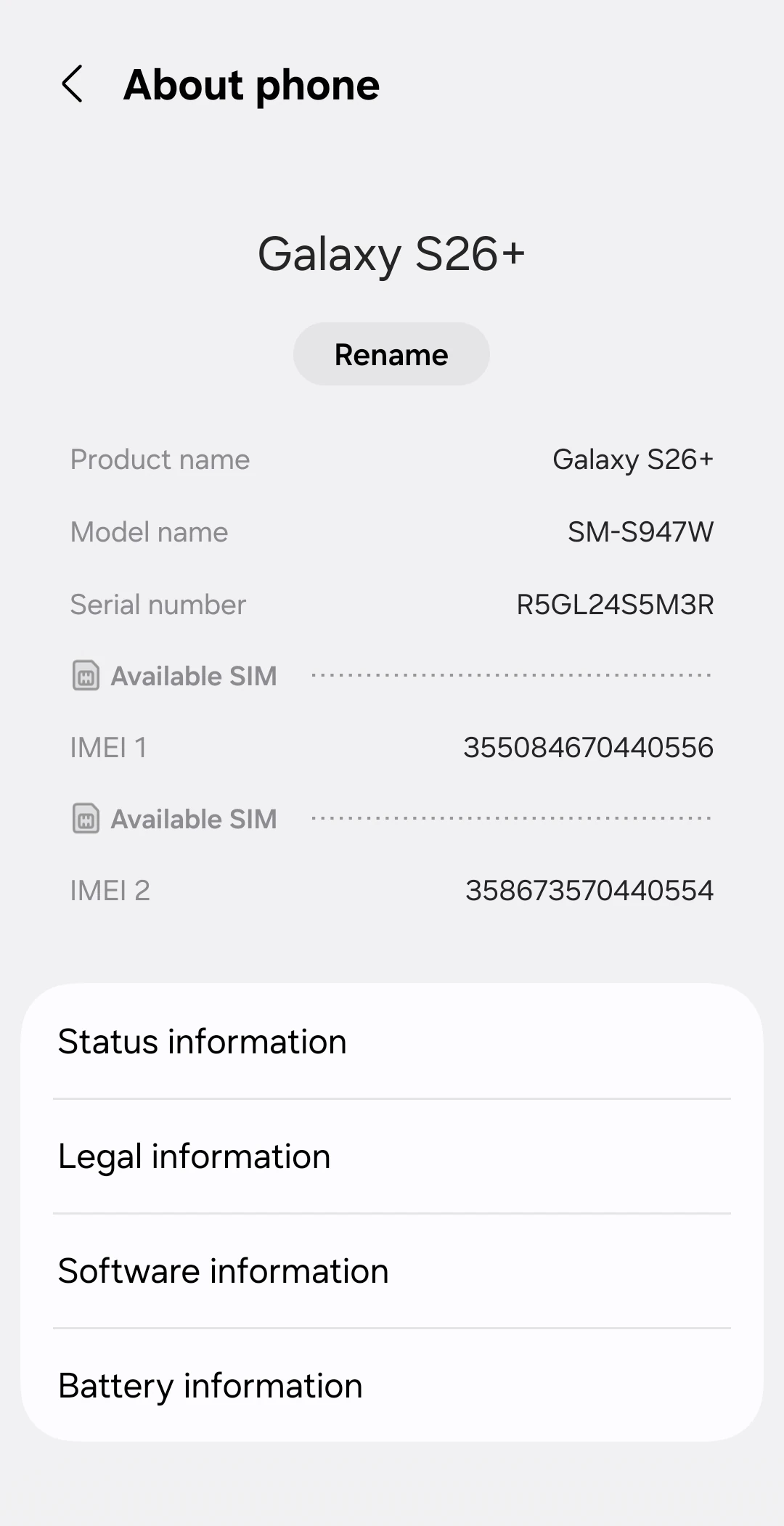Tap the Rename button
The image size is (784, 1526).
[391, 354]
